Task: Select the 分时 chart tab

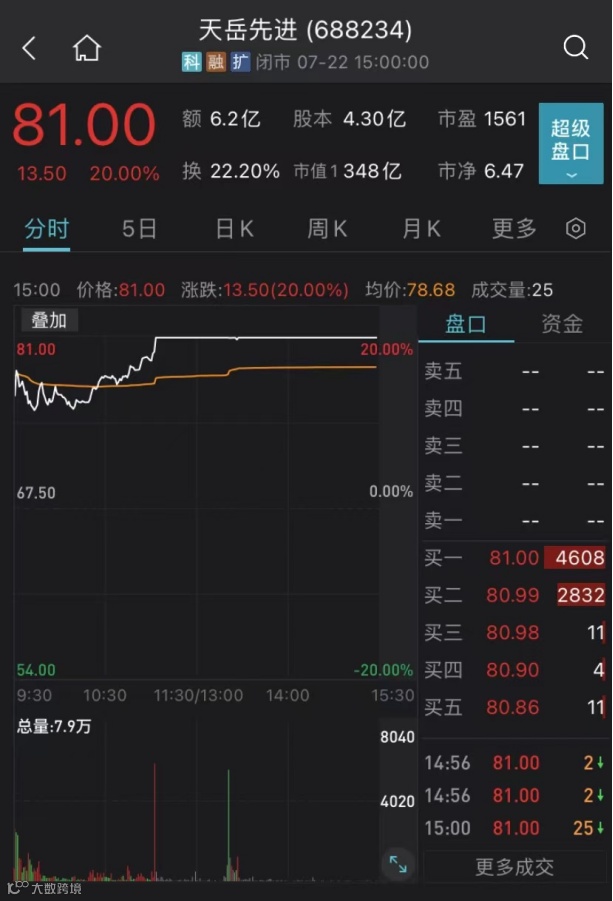Action: 47,228
